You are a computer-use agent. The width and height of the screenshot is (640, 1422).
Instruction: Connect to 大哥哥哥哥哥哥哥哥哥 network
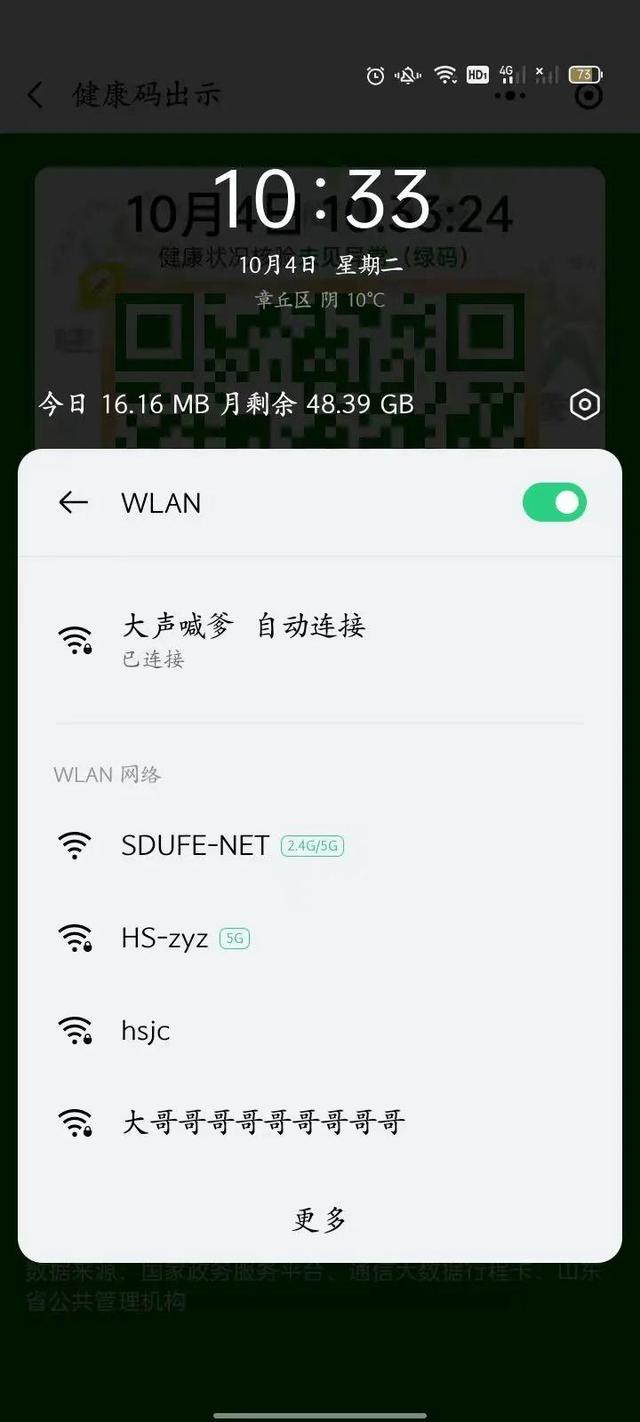coord(320,1122)
